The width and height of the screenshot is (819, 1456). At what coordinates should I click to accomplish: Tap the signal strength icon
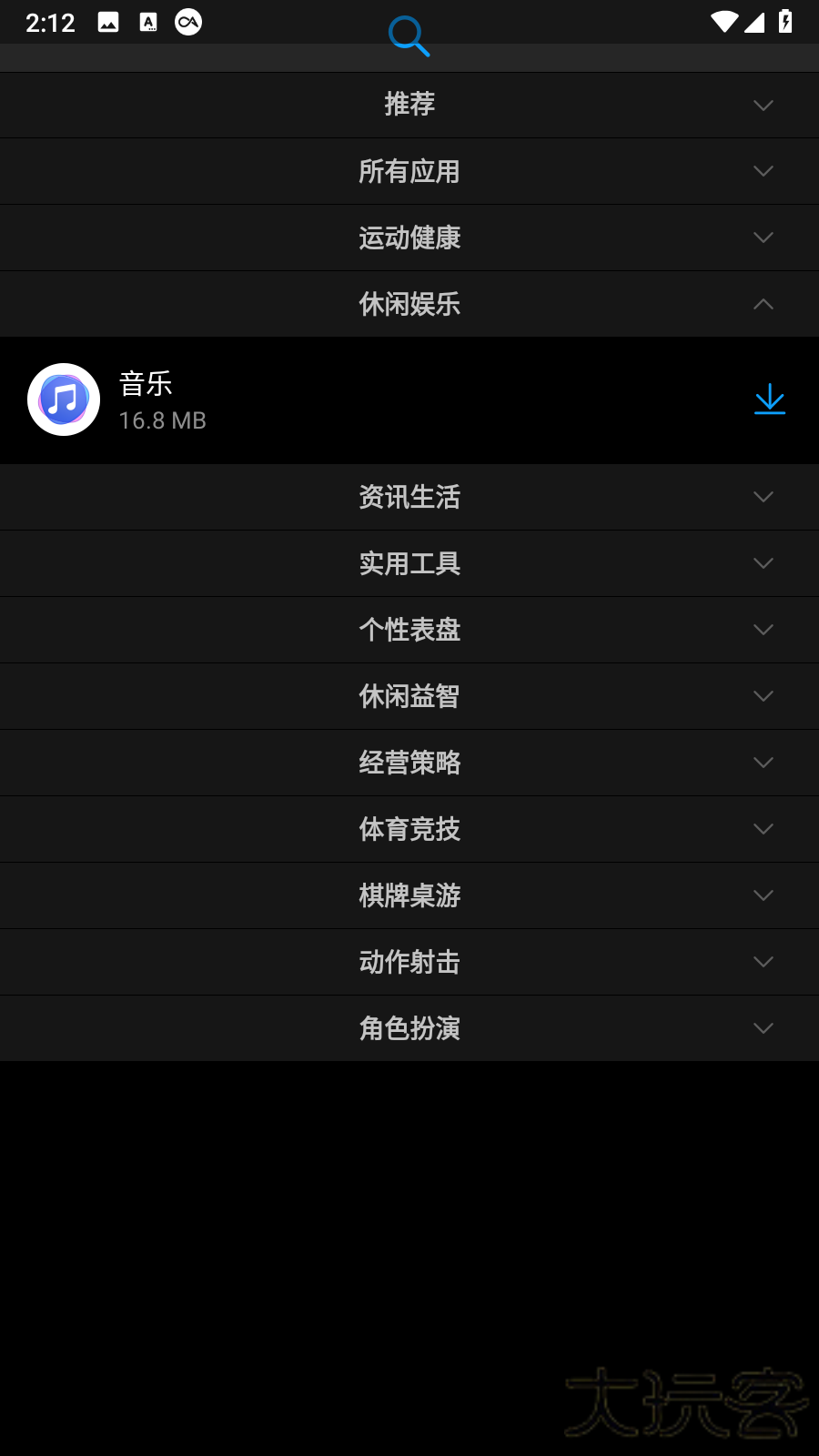click(754, 24)
